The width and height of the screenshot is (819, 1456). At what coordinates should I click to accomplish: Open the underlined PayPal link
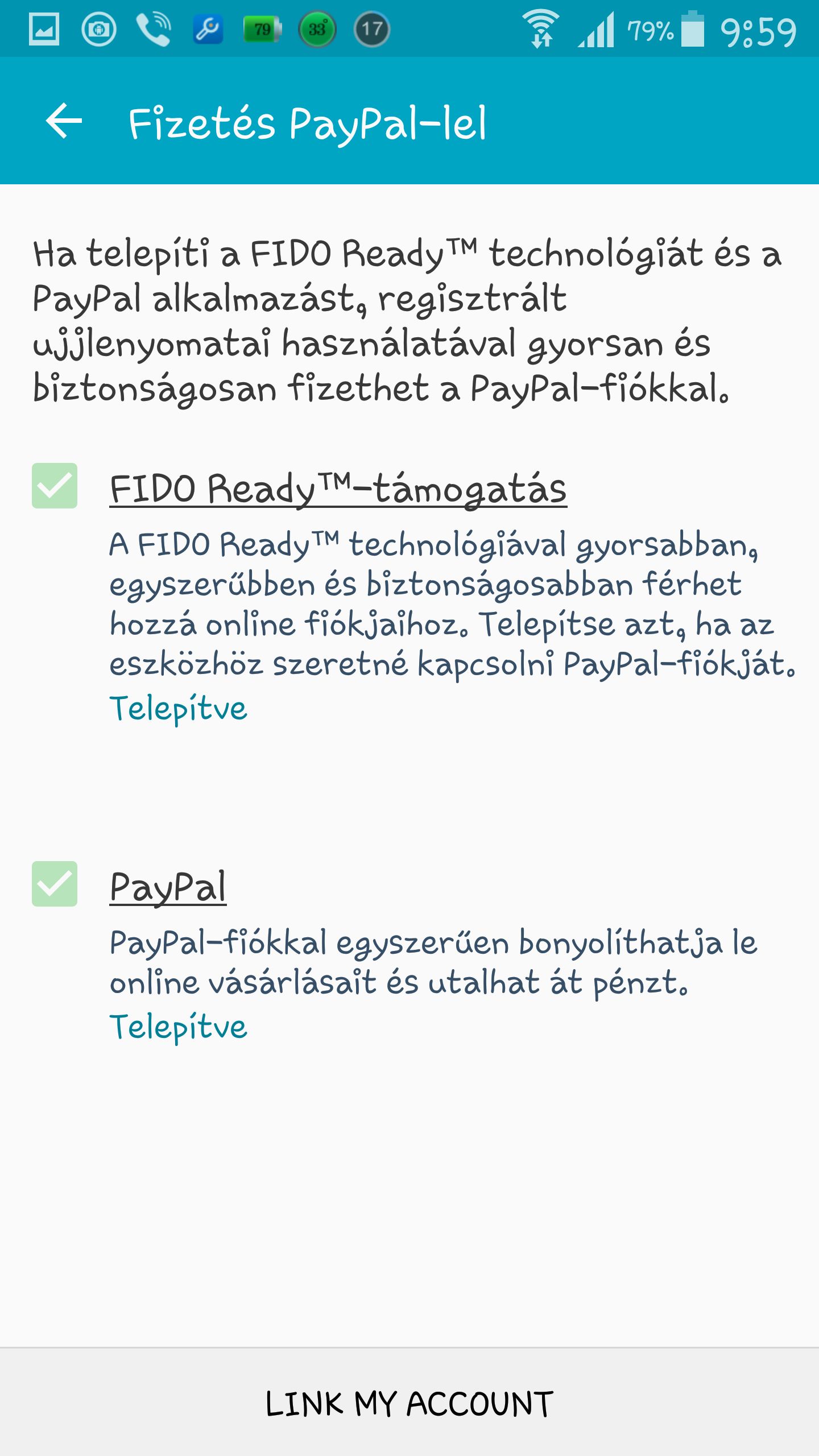pyautogui.click(x=168, y=887)
